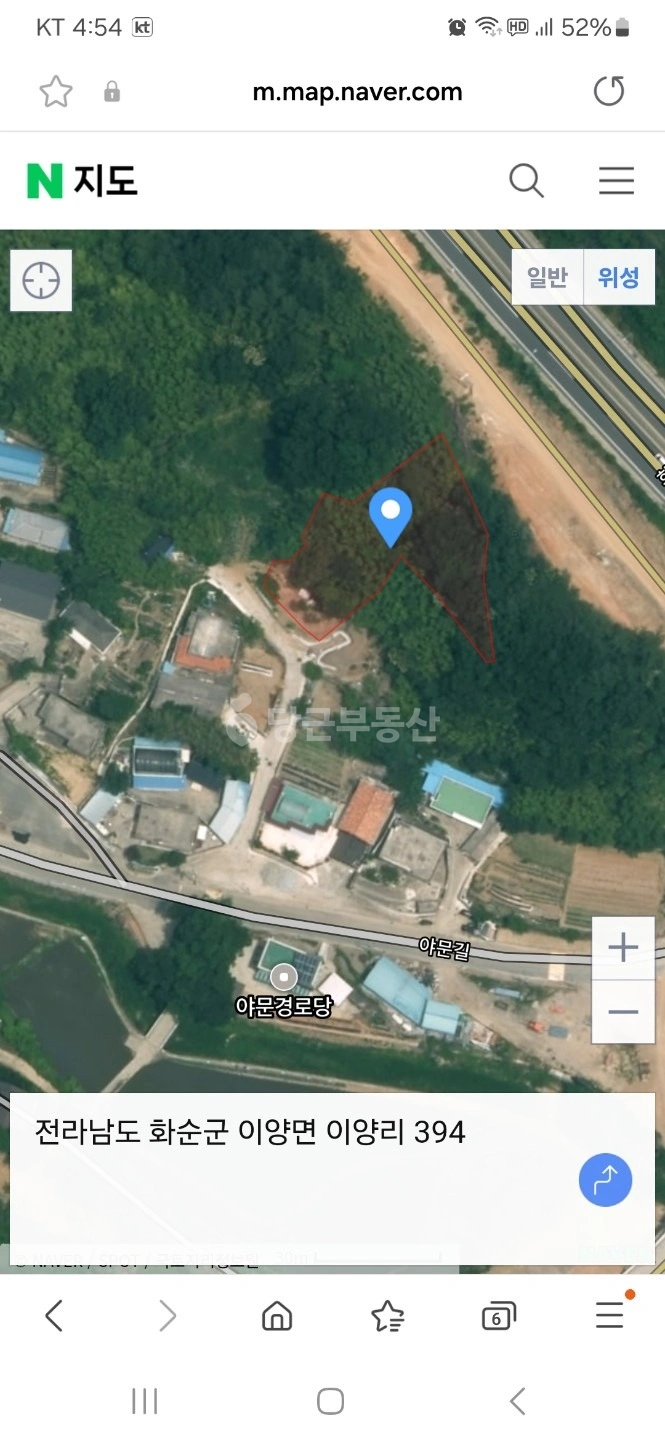Select the 아문경로당 place marker
Viewport: 665px width, 1440px height.
point(284,976)
